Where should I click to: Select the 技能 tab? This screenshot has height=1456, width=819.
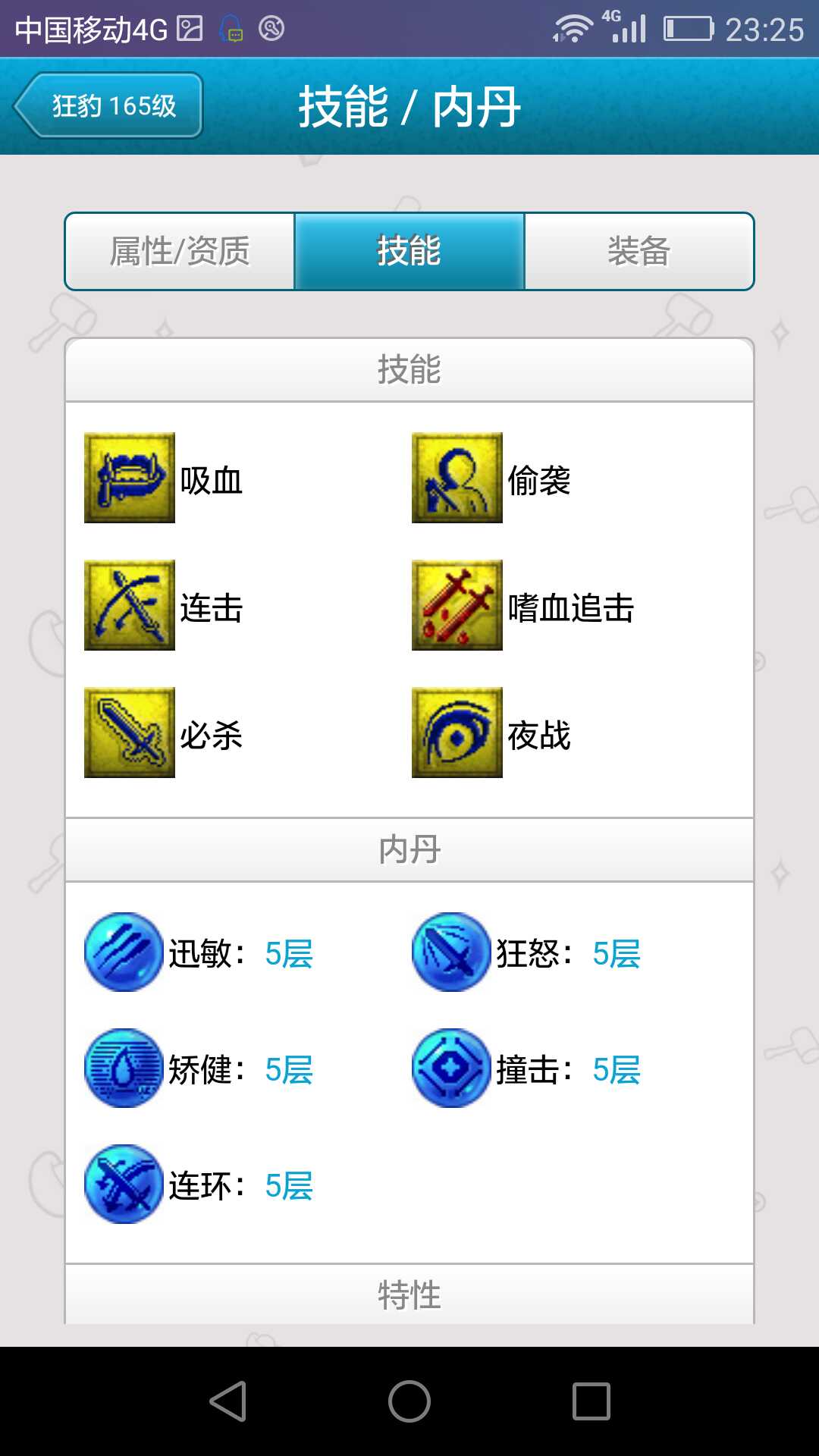[409, 251]
